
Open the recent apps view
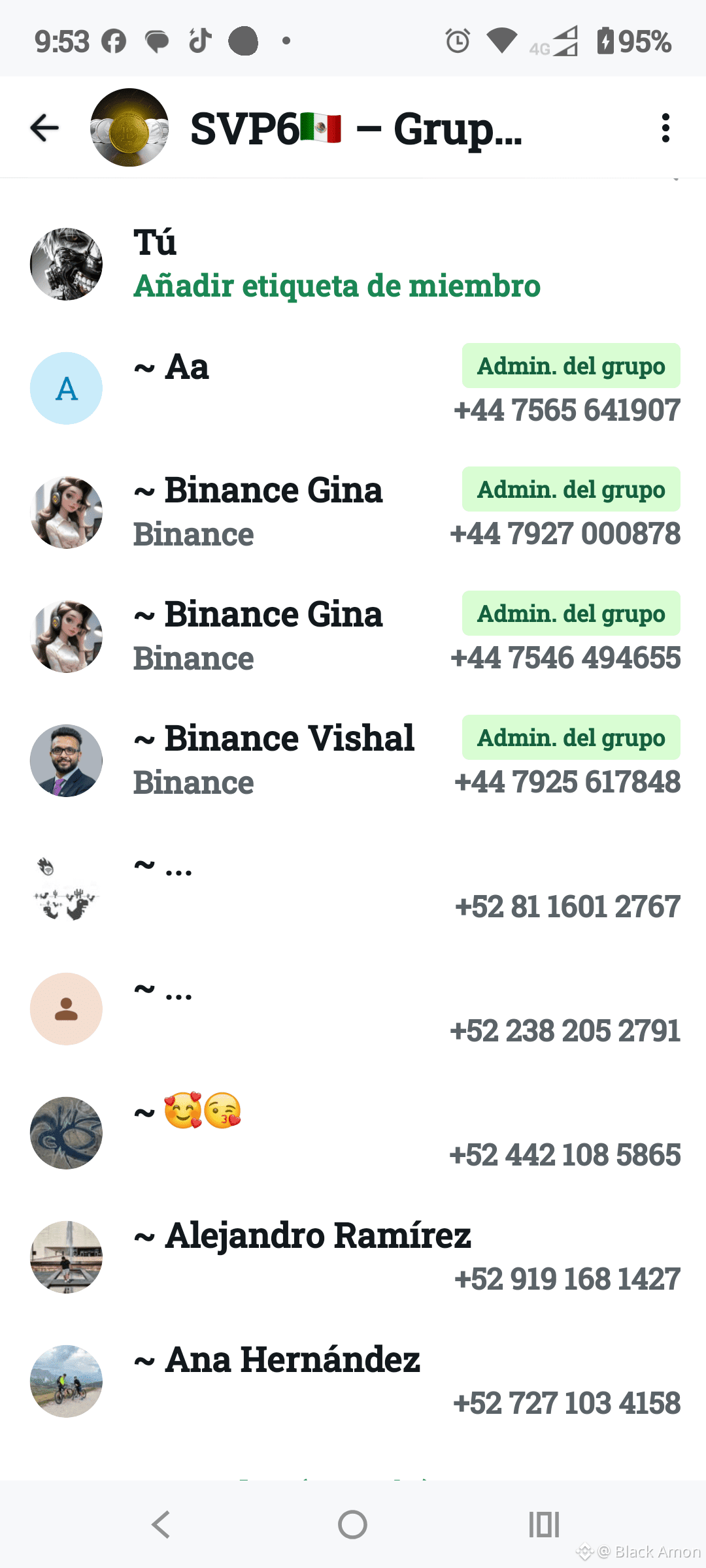coord(544,1525)
